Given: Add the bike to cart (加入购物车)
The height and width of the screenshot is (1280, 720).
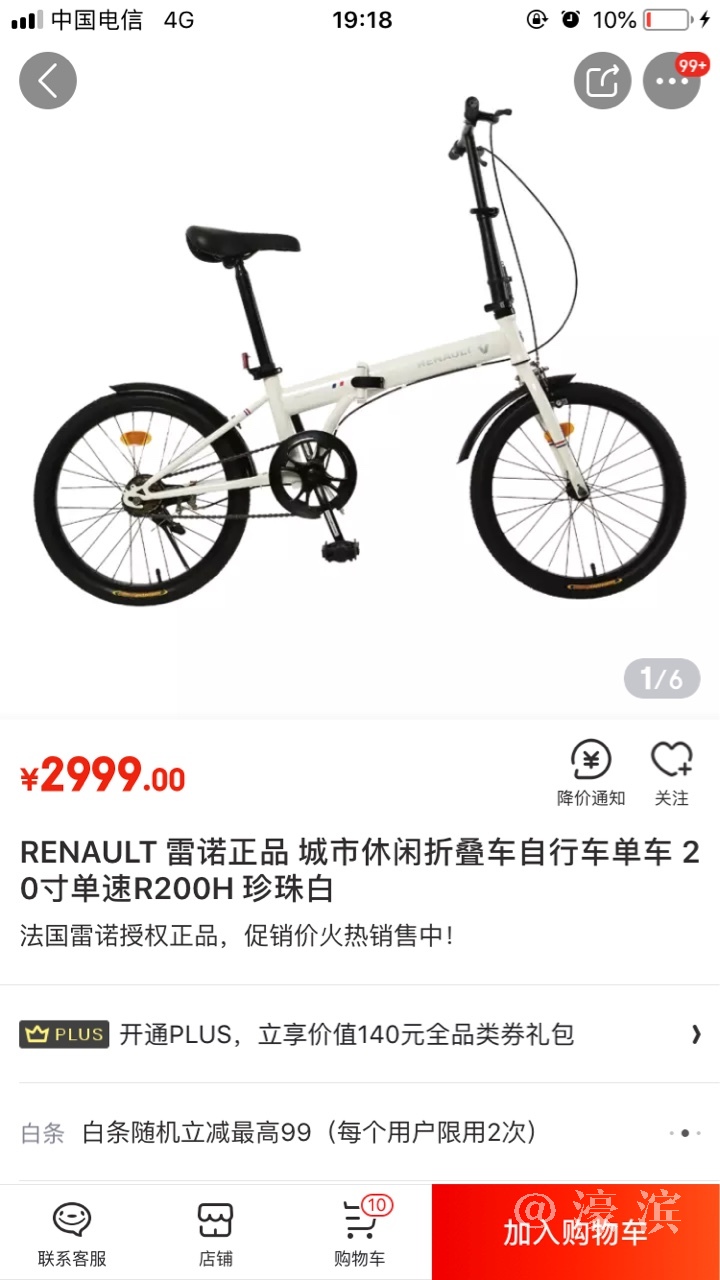Looking at the screenshot, I should click(x=575, y=1232).
